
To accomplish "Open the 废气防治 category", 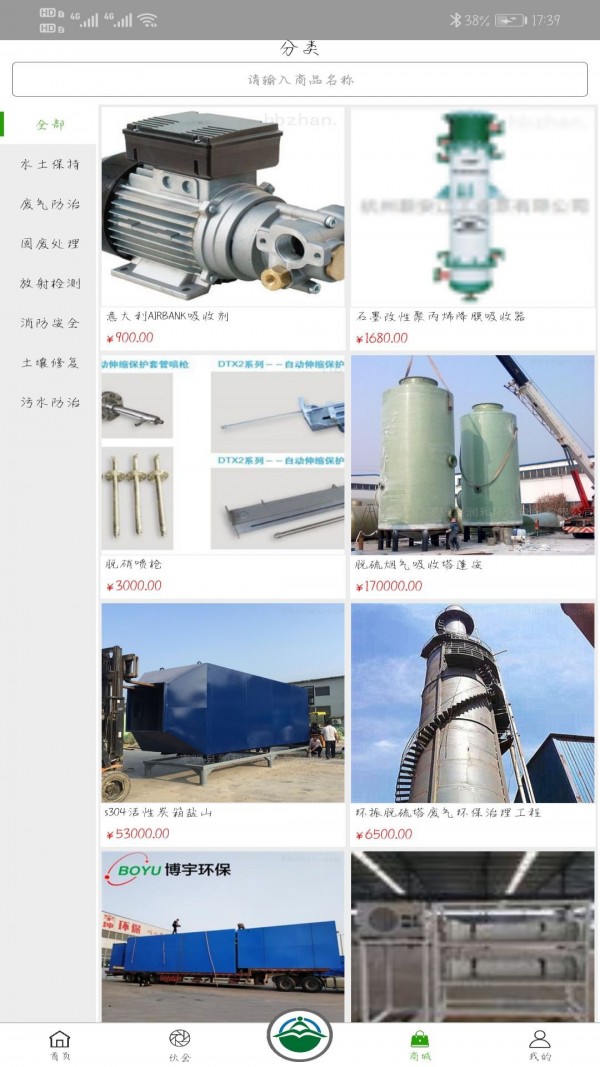I will [x=50, y=204].
